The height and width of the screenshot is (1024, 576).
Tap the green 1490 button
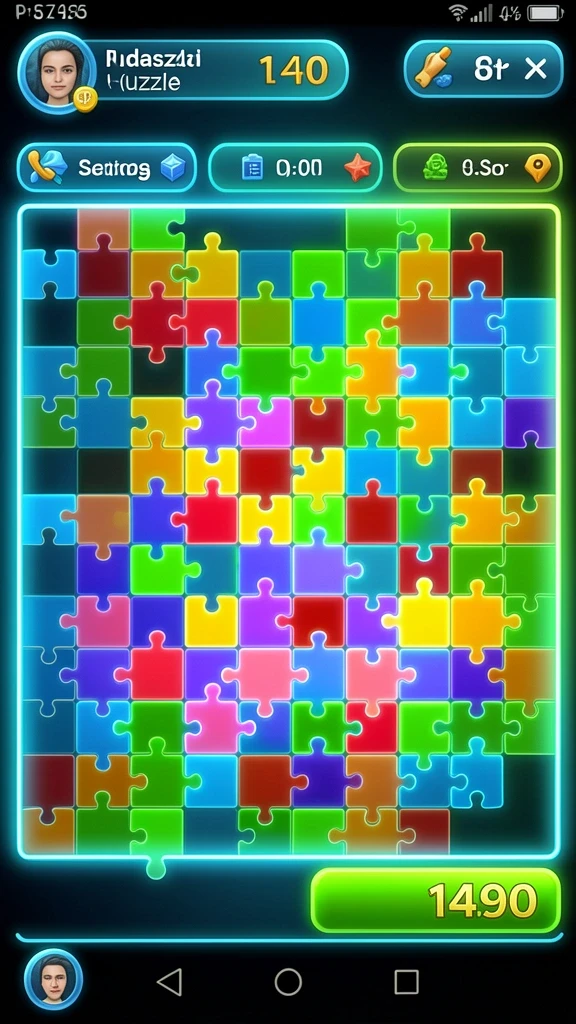click(436, 901)
